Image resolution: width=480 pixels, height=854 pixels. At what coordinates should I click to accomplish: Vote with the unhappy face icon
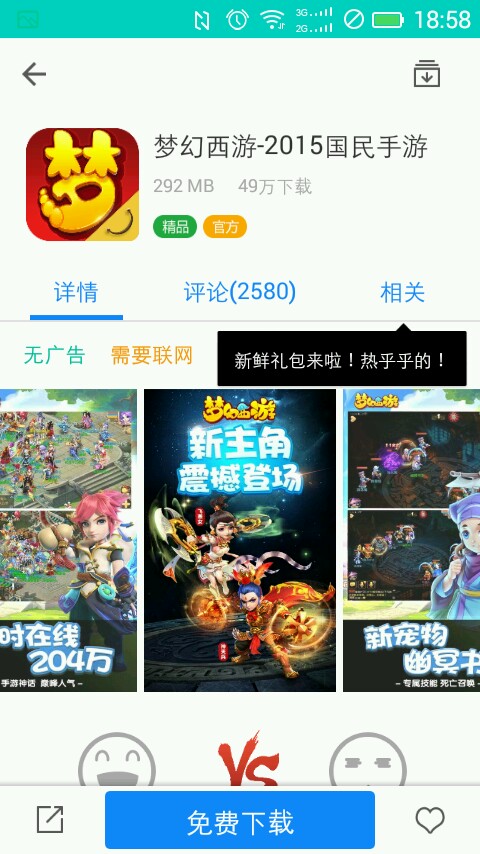[x=368, y=761]
